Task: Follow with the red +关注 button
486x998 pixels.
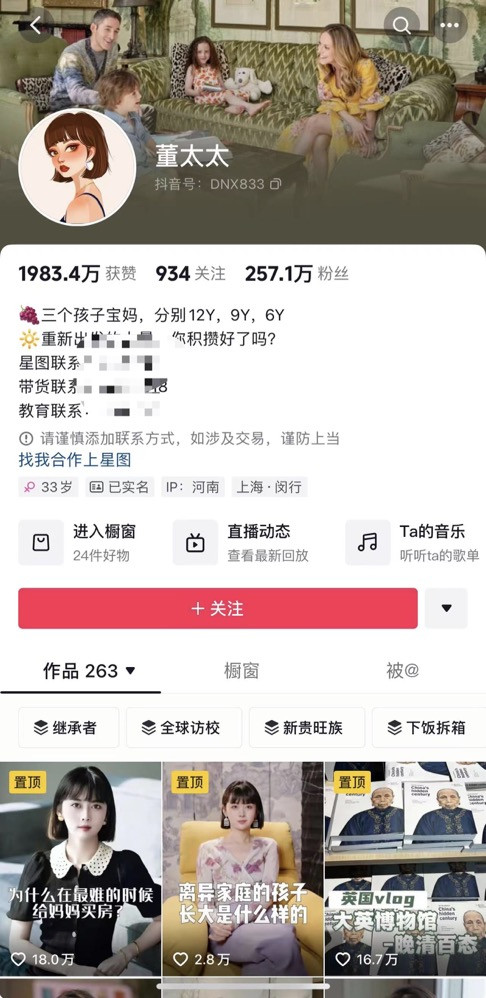Action: tap(218, 608)
